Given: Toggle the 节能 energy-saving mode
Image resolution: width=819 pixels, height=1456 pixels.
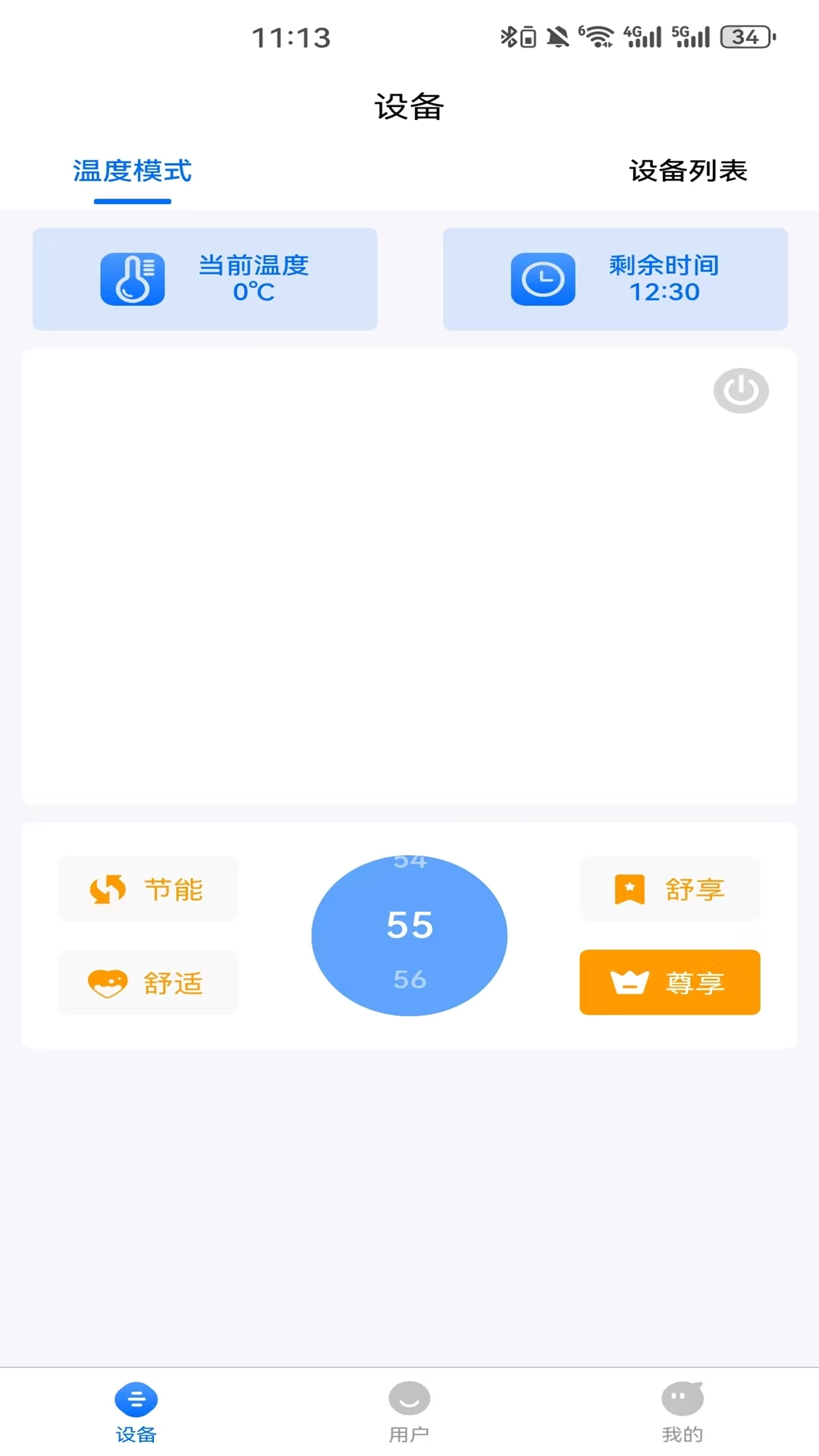Looking at the screenshot, I should (147, 889).
